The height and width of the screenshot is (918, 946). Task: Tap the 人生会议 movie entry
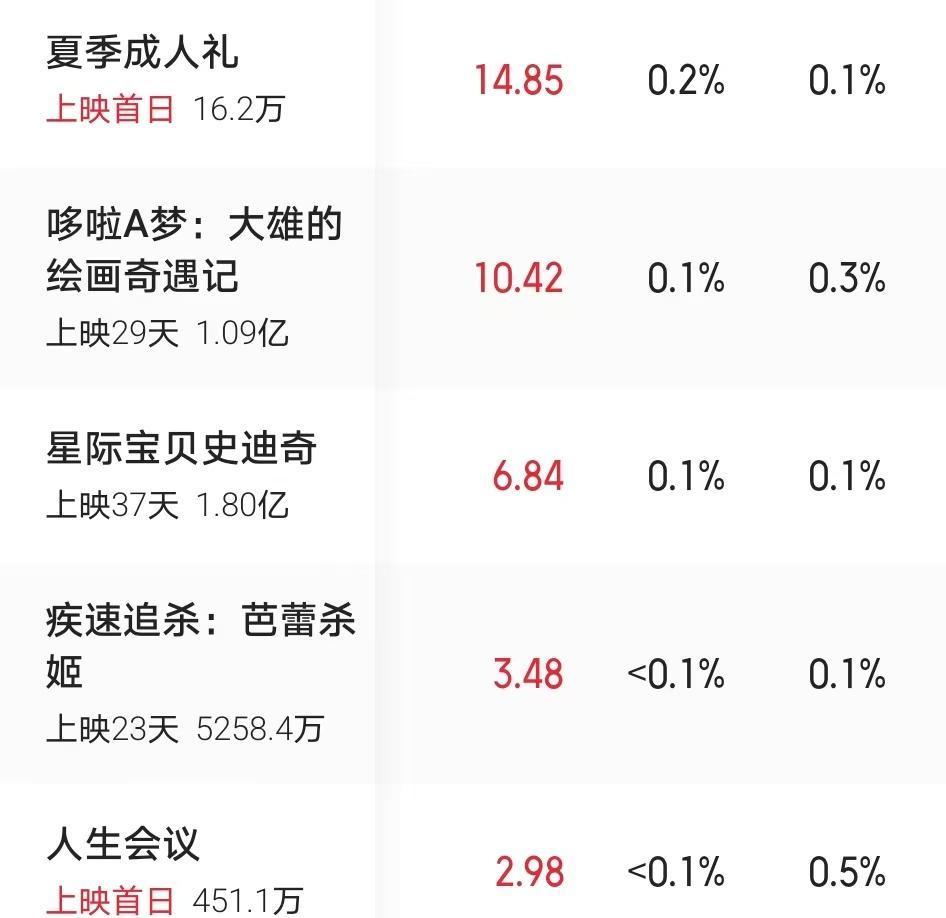[124, 845]
